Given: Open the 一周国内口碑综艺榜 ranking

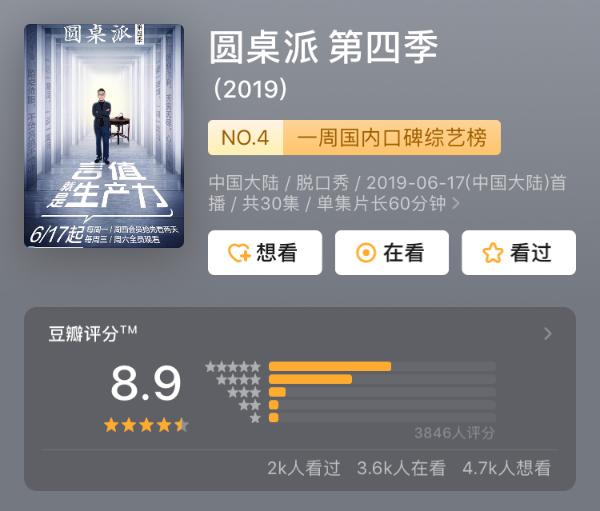Looking at the screenshot, I should pyautogui.click(x=354, y=138).
